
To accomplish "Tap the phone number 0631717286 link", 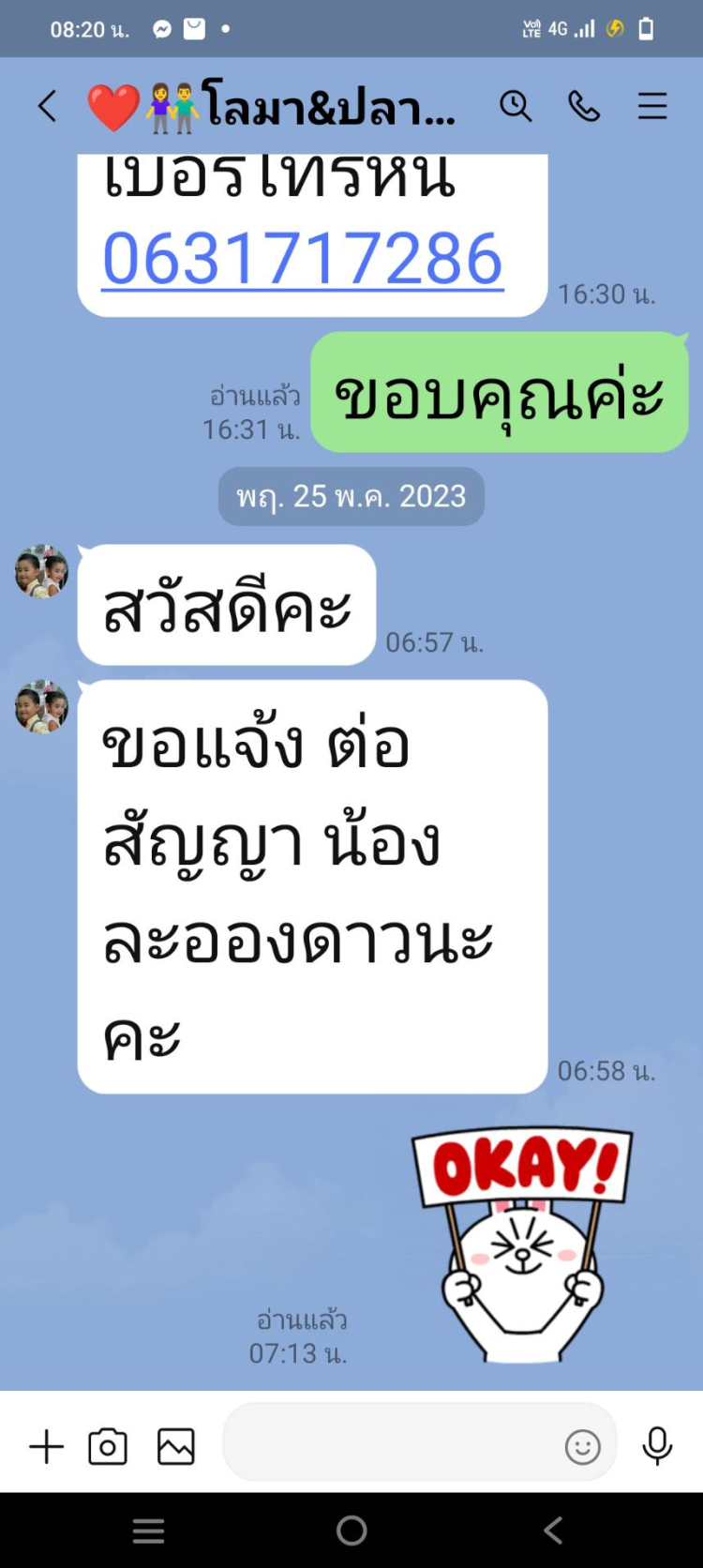I will 302,259.
